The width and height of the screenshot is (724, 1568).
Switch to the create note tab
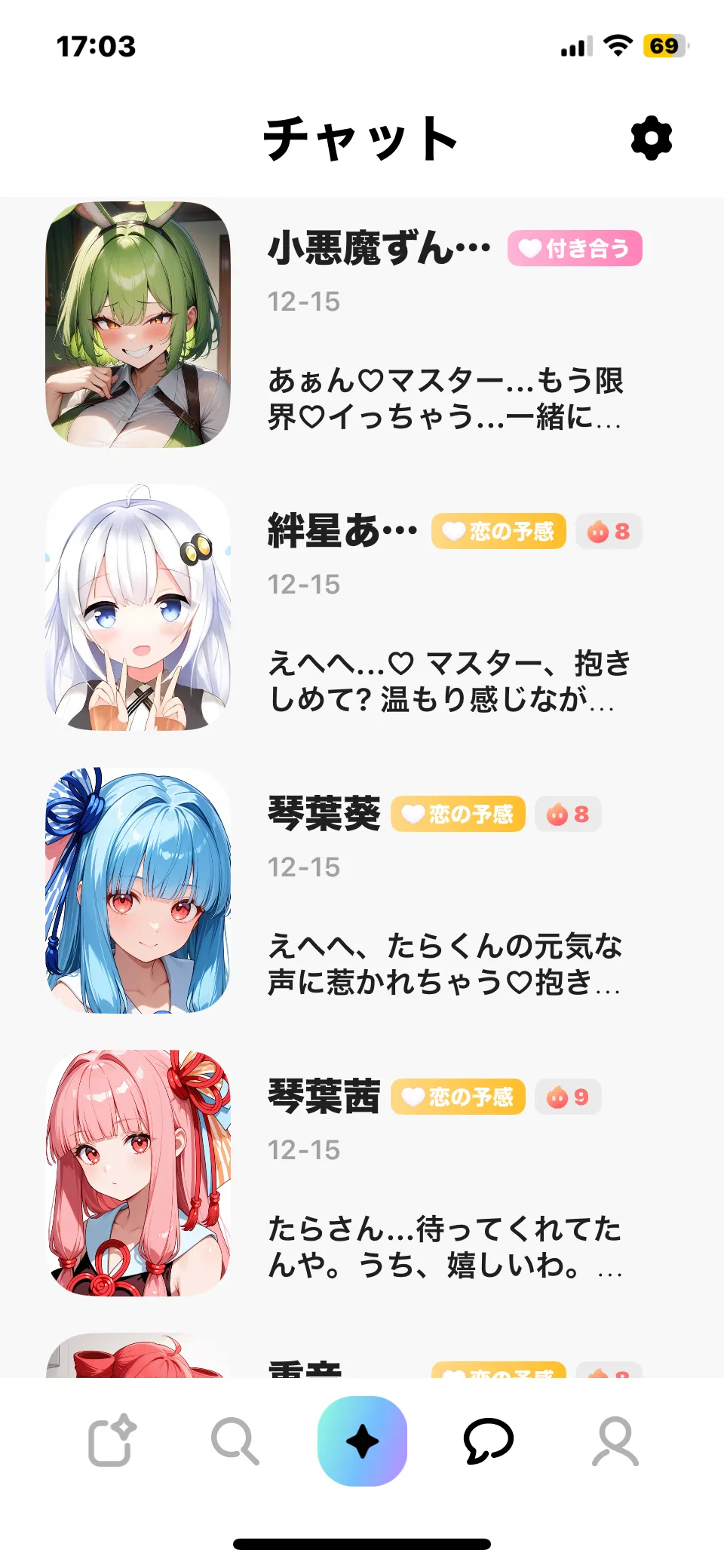click(x=112, y=1441)
